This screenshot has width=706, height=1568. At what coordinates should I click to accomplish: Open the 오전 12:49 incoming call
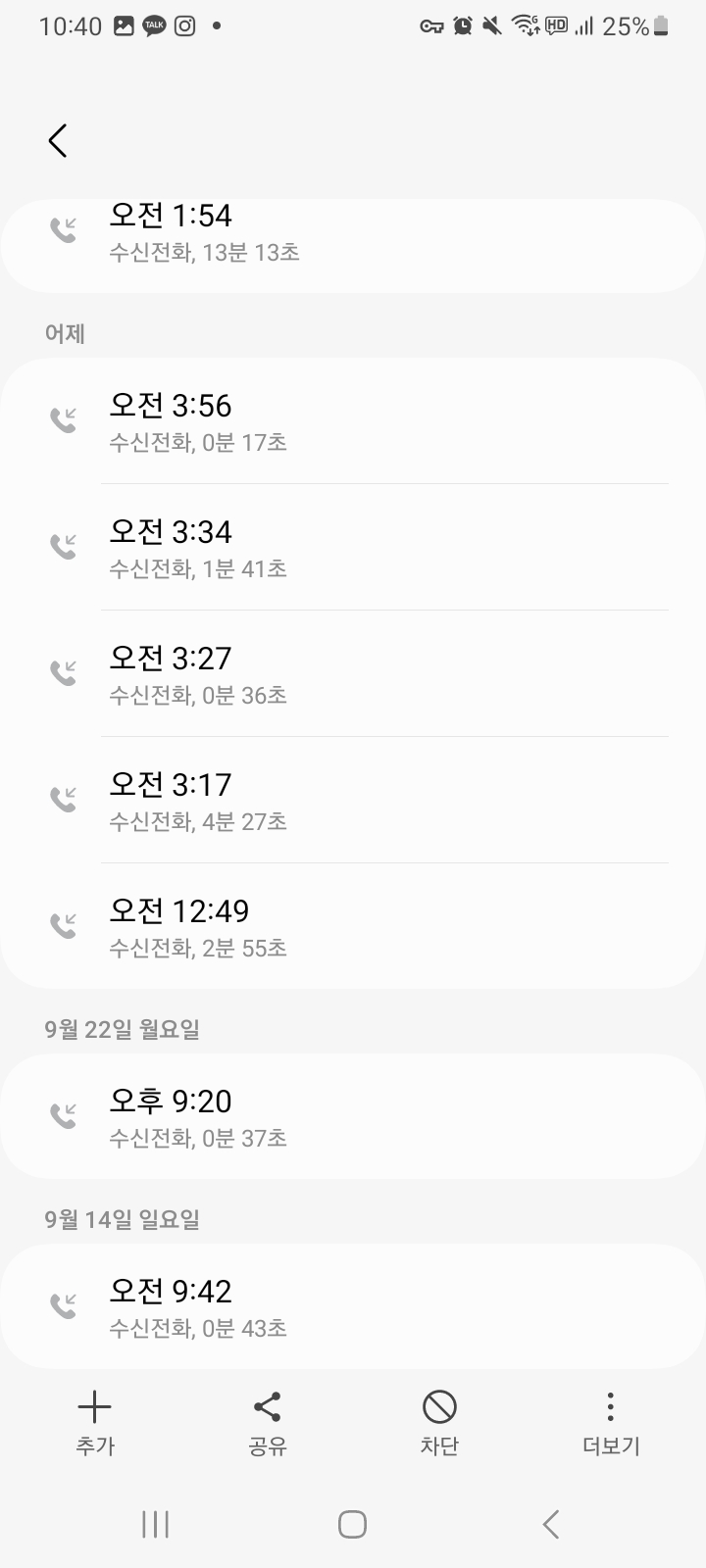353,927
